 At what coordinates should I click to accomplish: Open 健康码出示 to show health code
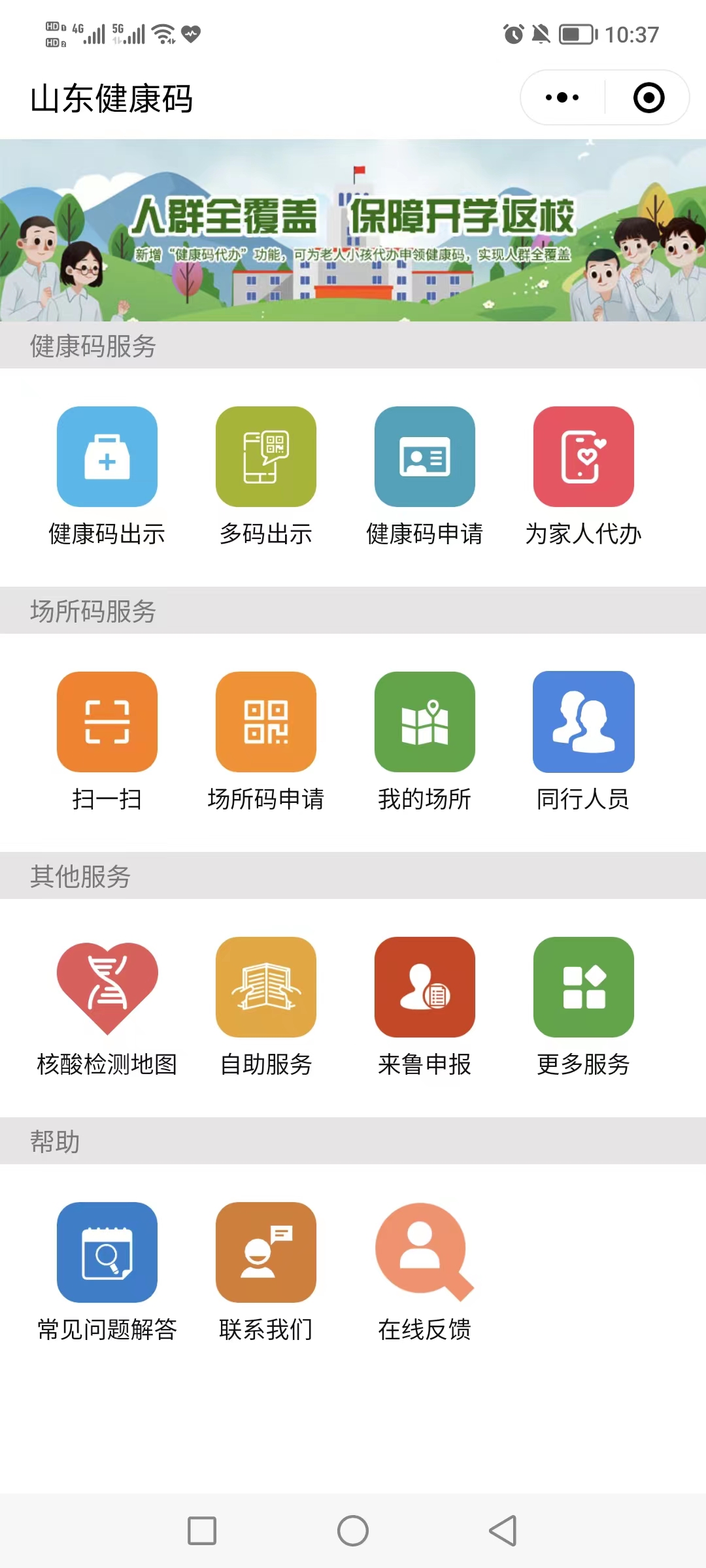pos(107,457)
